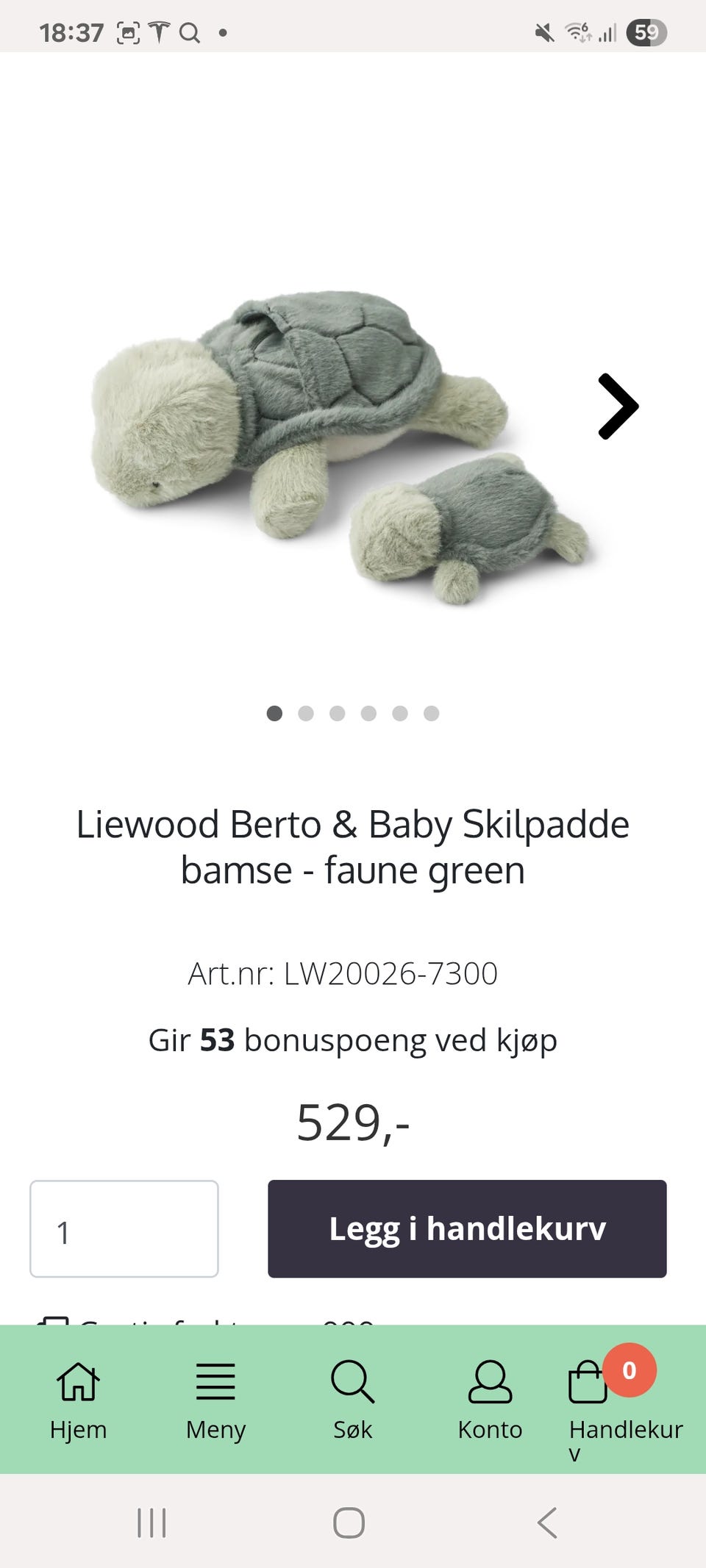The image size is (706, 1568).
Task: Select the third carousel dot
Action: click(338, 713)
